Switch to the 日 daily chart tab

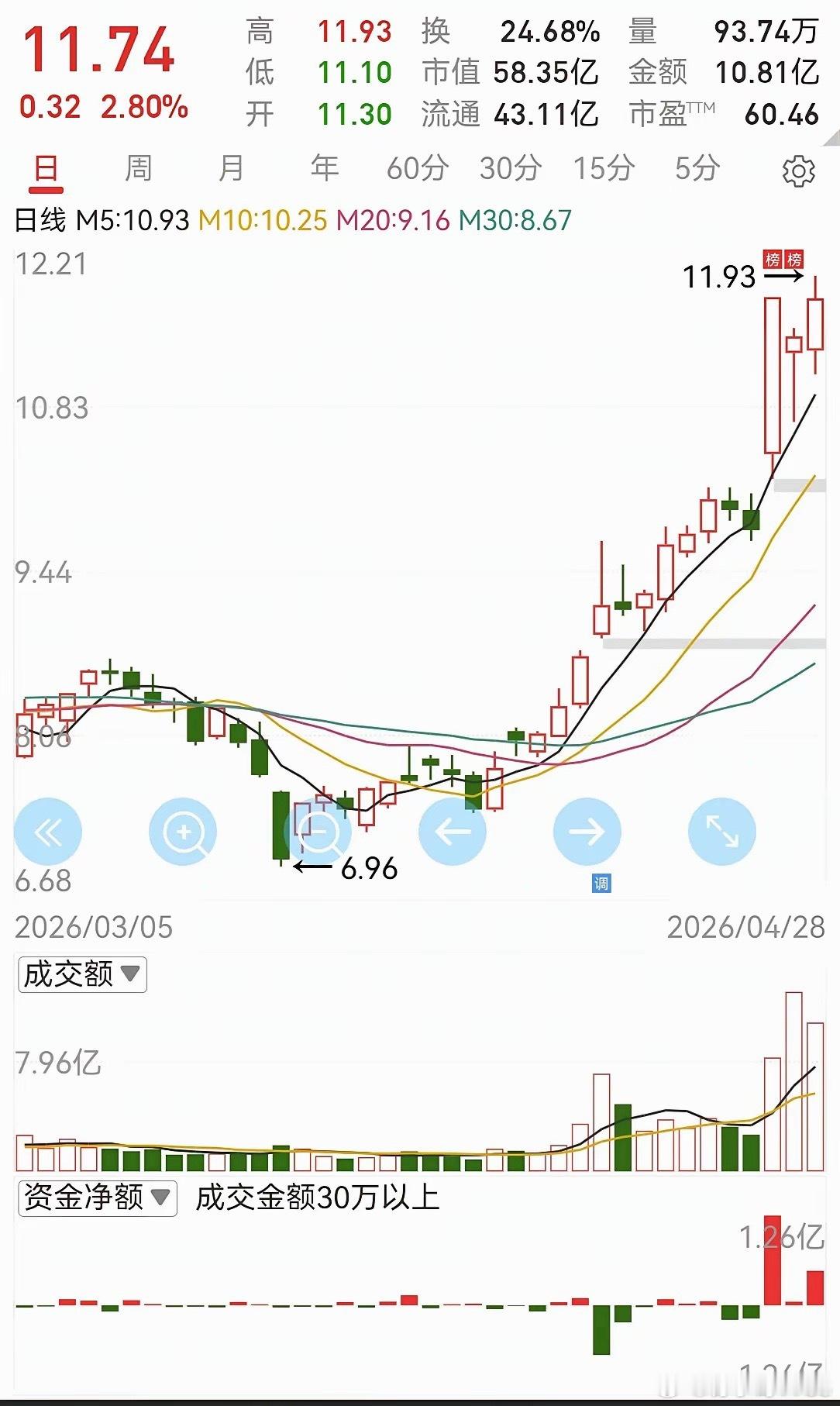click(x=46, y=169)
